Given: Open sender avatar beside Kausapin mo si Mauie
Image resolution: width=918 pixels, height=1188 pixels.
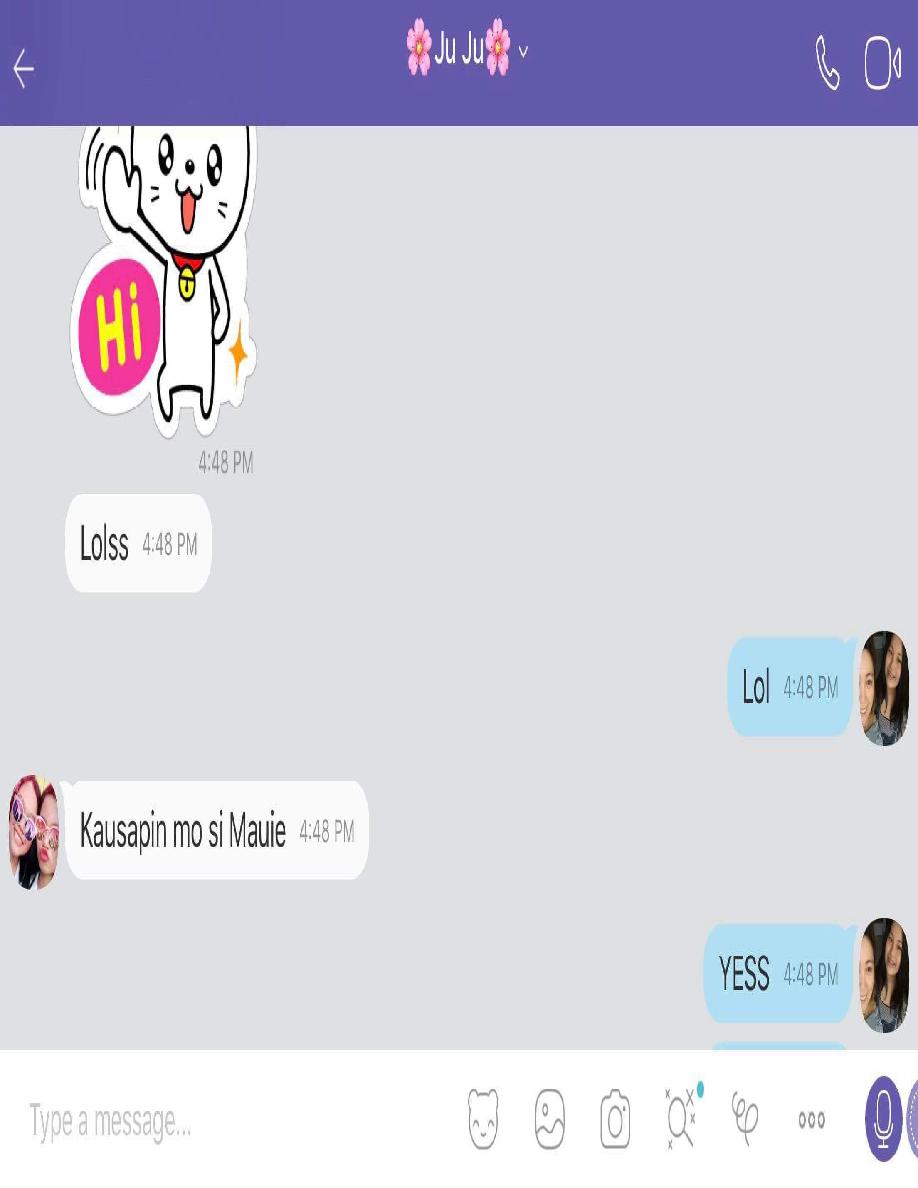Looking at the screenshot, I should tap(33, 832).
